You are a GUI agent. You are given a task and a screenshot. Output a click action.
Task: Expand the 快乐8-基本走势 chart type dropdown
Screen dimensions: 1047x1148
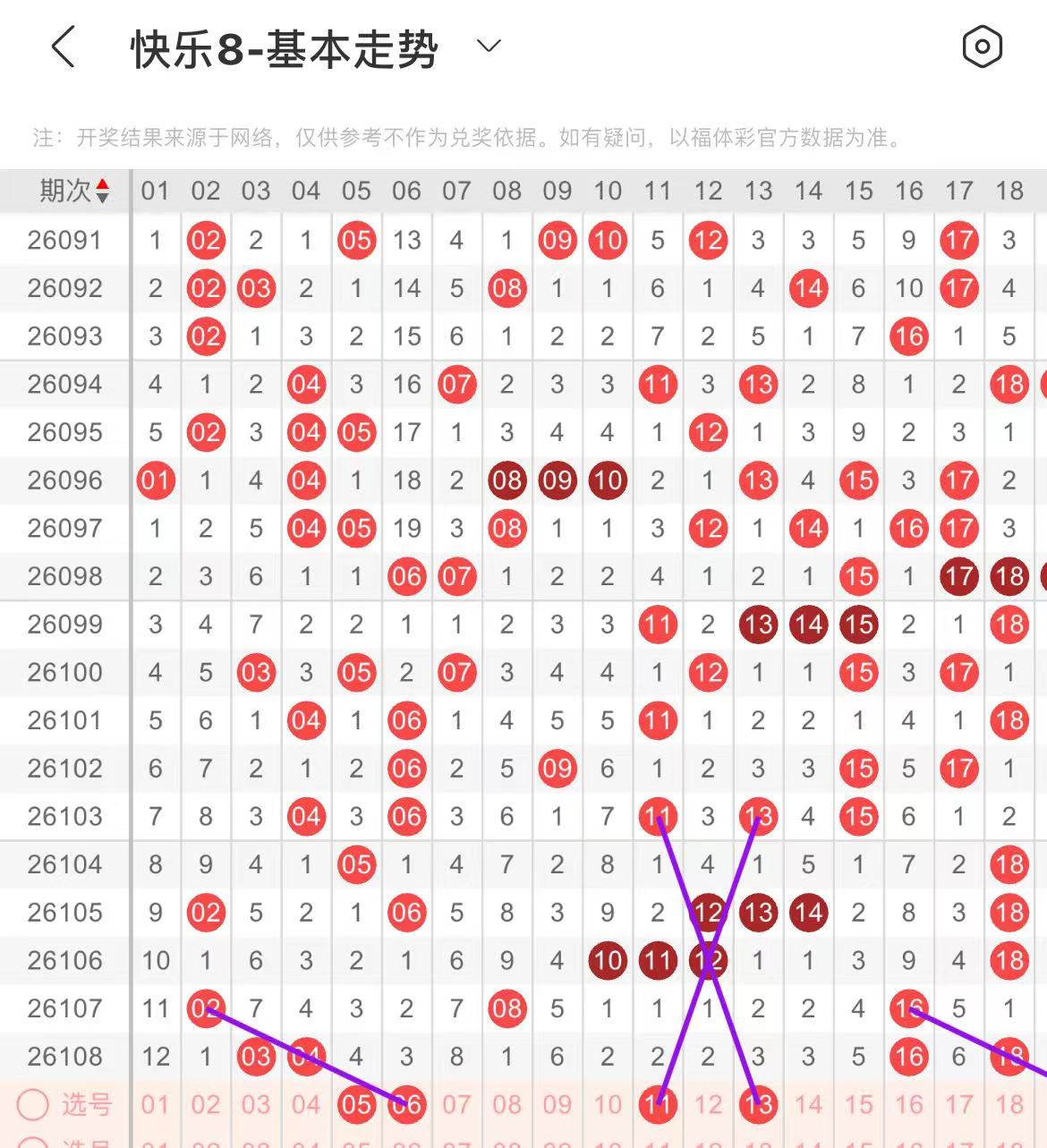(x=489, y=46)
